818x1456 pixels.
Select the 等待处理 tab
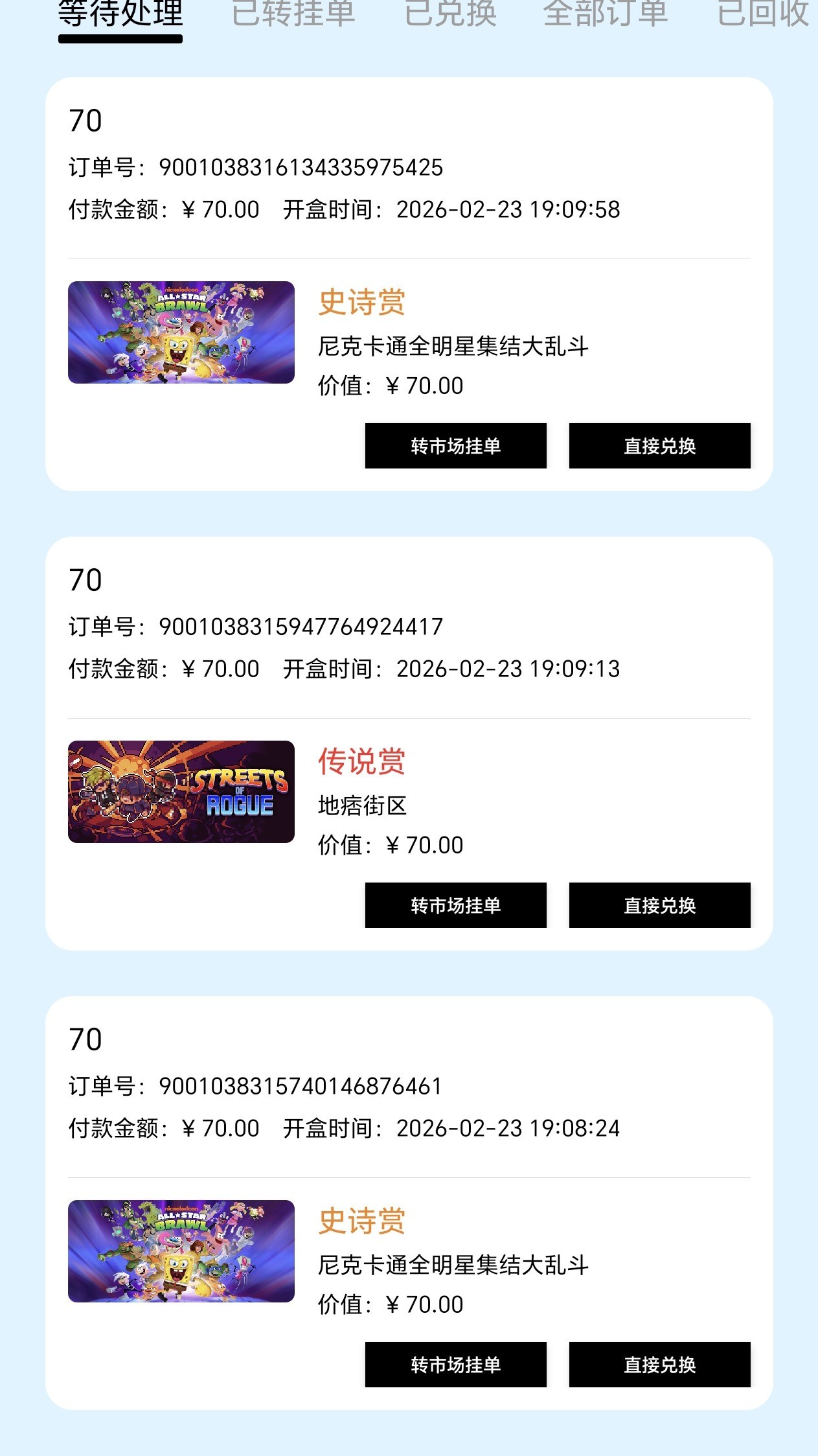click(120, 14)
